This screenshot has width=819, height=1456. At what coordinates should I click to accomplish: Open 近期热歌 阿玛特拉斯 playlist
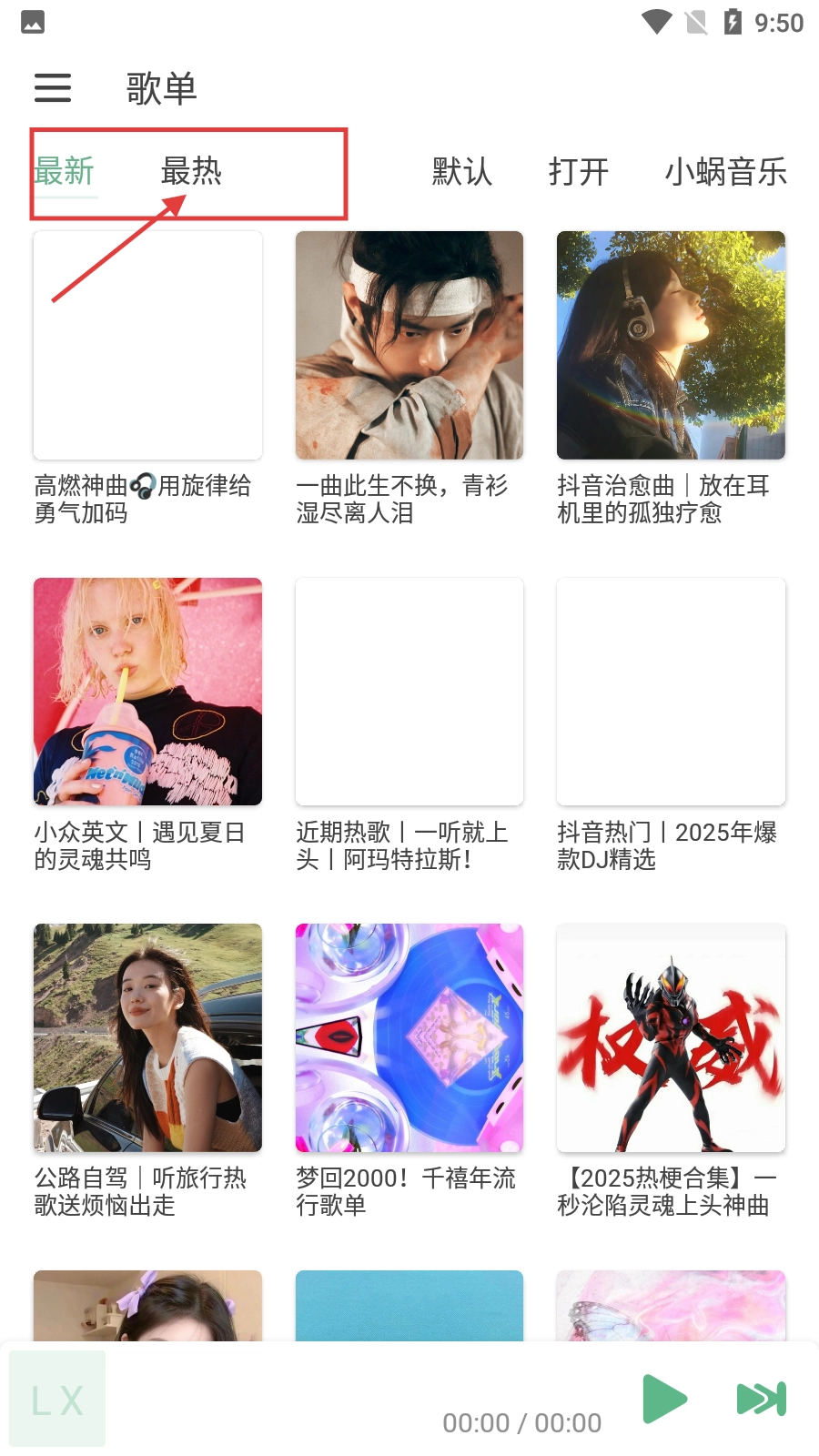pos(409,692)
